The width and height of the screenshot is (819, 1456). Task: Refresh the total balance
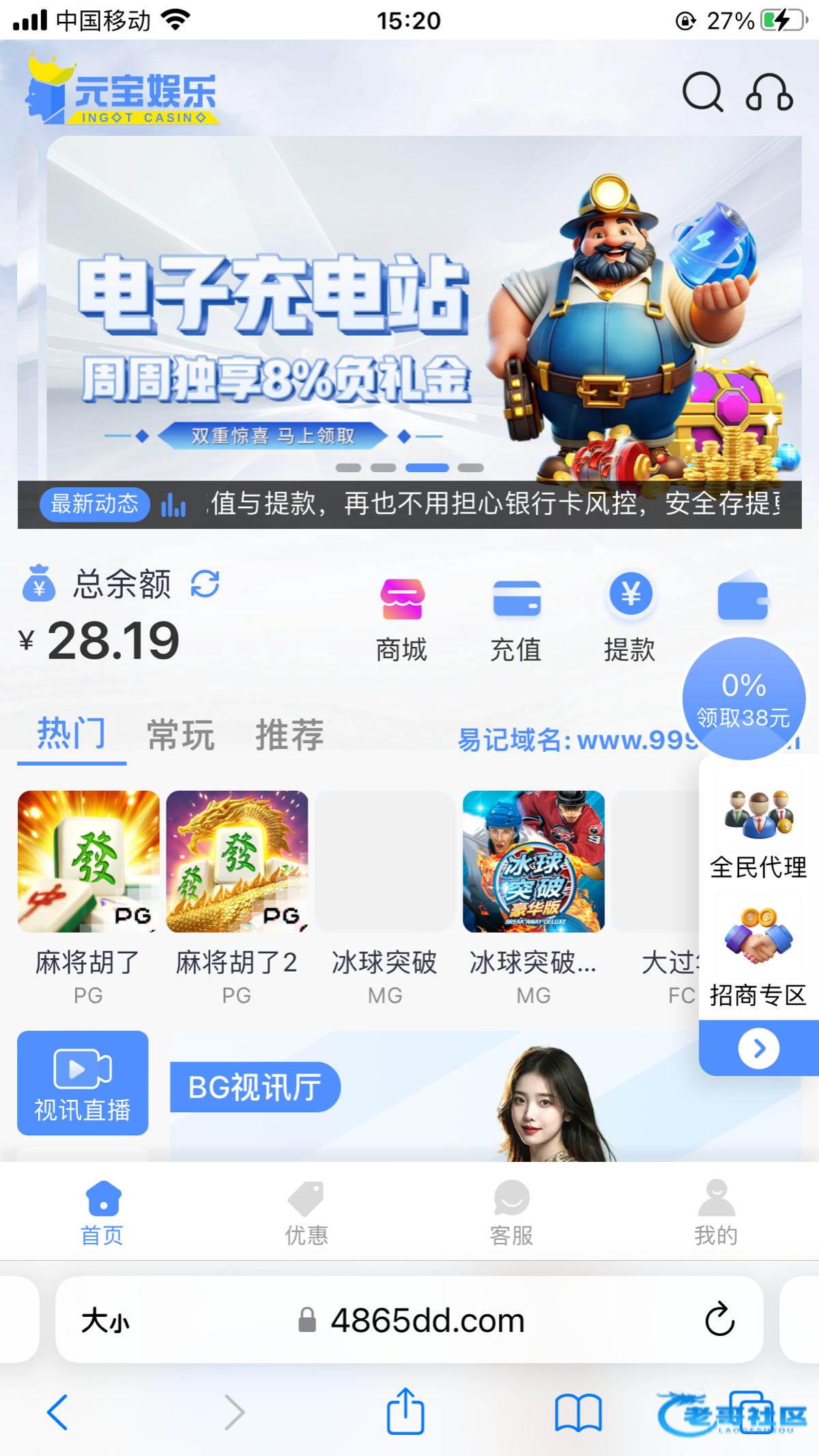[x=205, y=584]
